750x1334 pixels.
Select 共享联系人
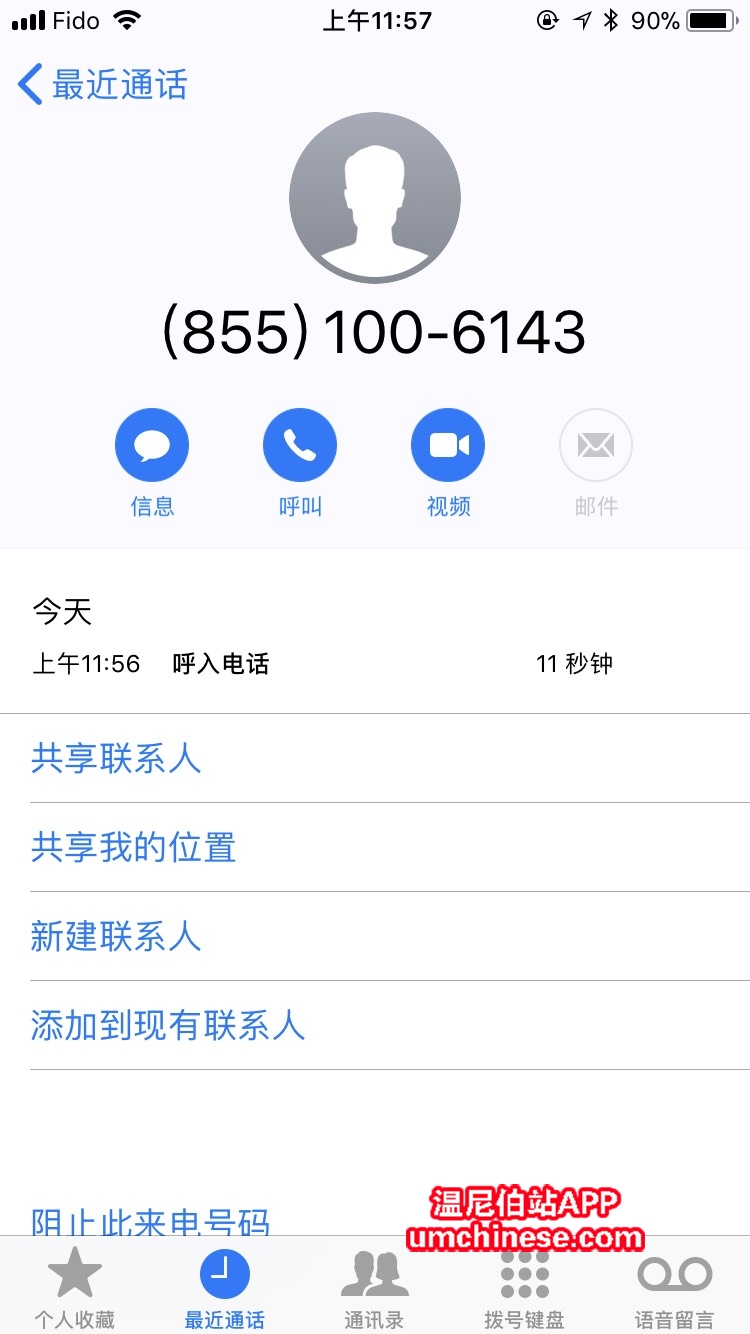[x=116, y=759]
